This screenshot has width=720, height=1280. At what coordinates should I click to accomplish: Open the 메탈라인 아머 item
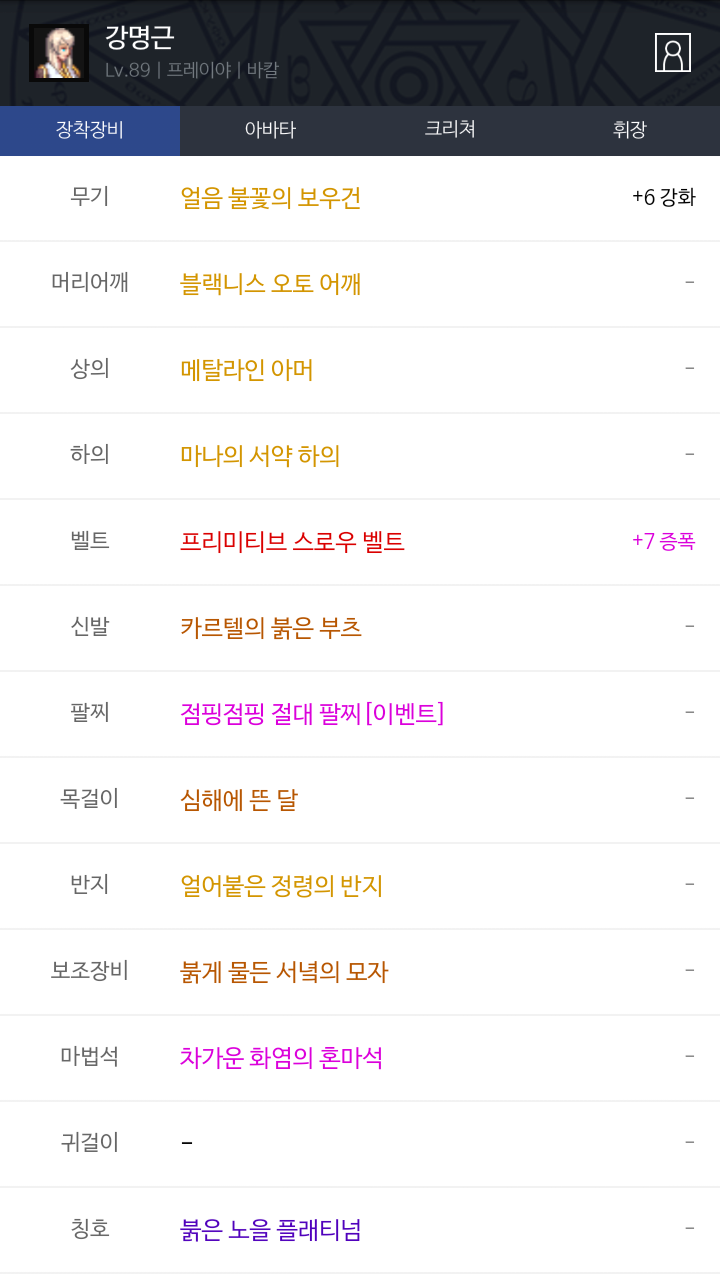(x=247, y=370)
